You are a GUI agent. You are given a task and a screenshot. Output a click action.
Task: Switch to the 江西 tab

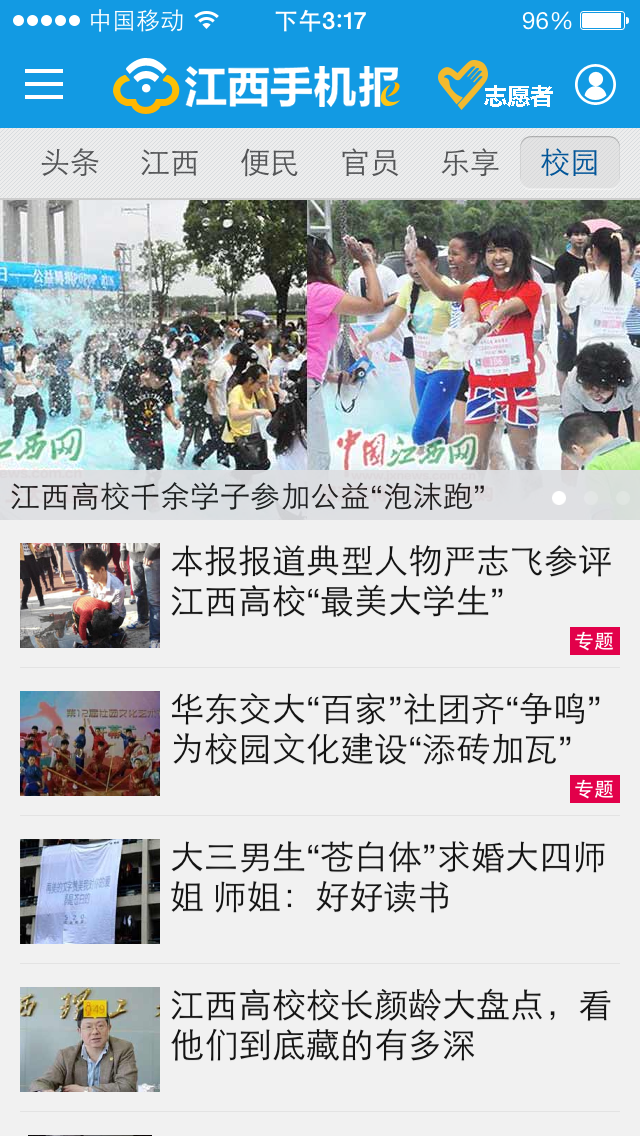[x=169, y=162]
